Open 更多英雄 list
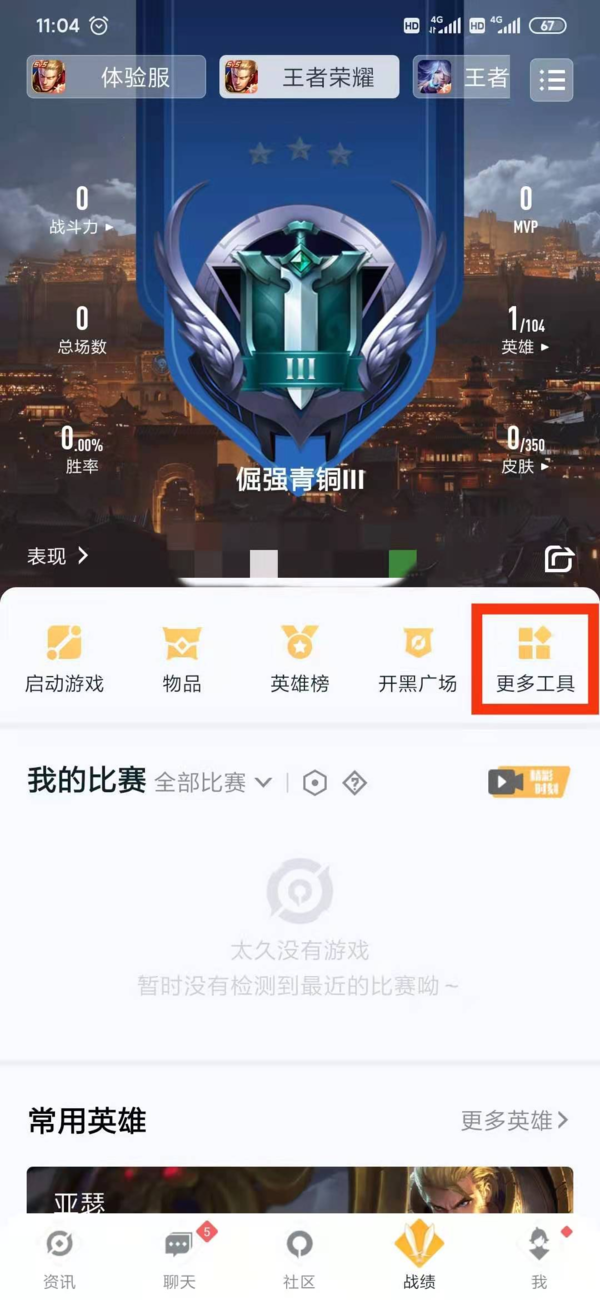This screenshot has height=1300, width=600. (514, 1120)
